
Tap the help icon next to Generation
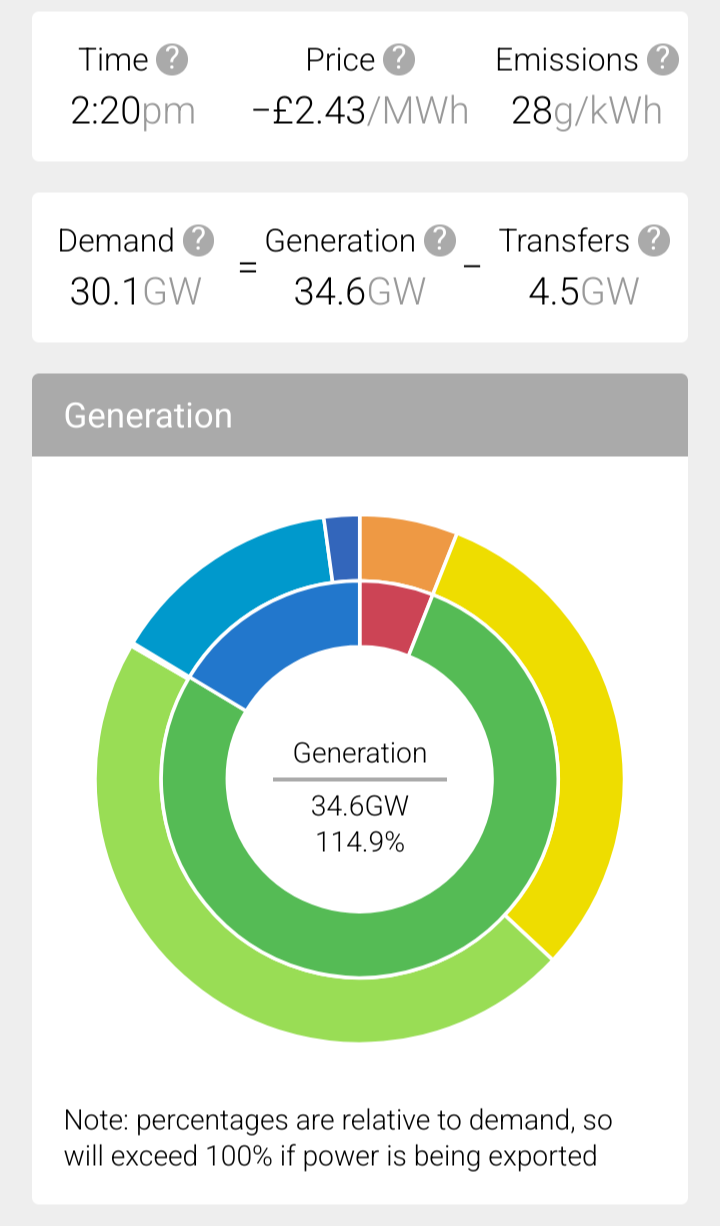pyautogui.click(x=440, y=241)
